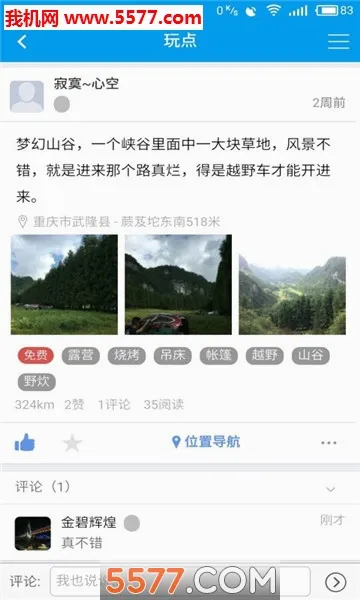Select the 野炊 tag
Screen dimensions: 360x600
36,382
